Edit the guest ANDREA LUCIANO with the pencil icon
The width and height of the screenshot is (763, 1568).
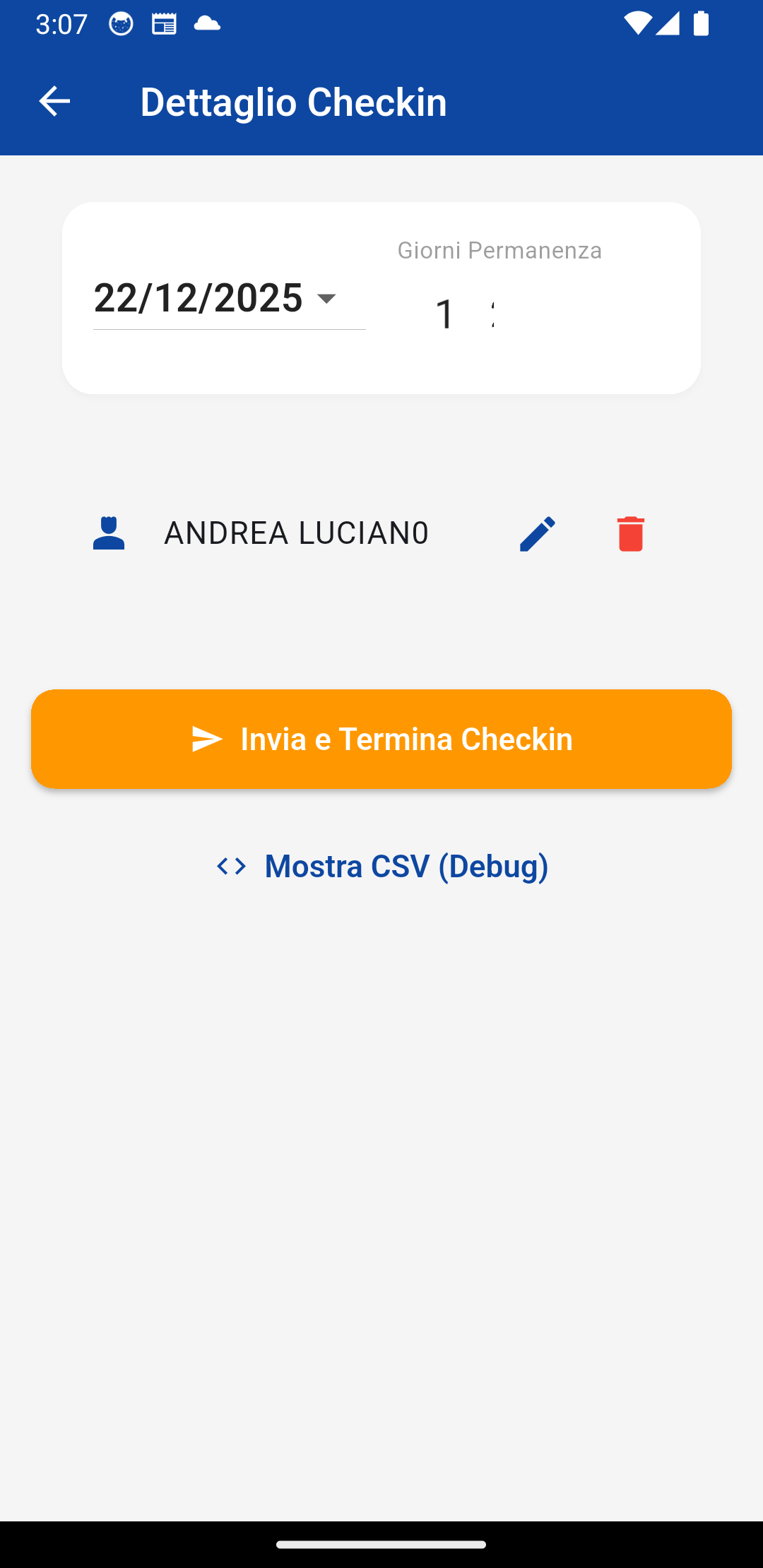[x=537, y=533]
